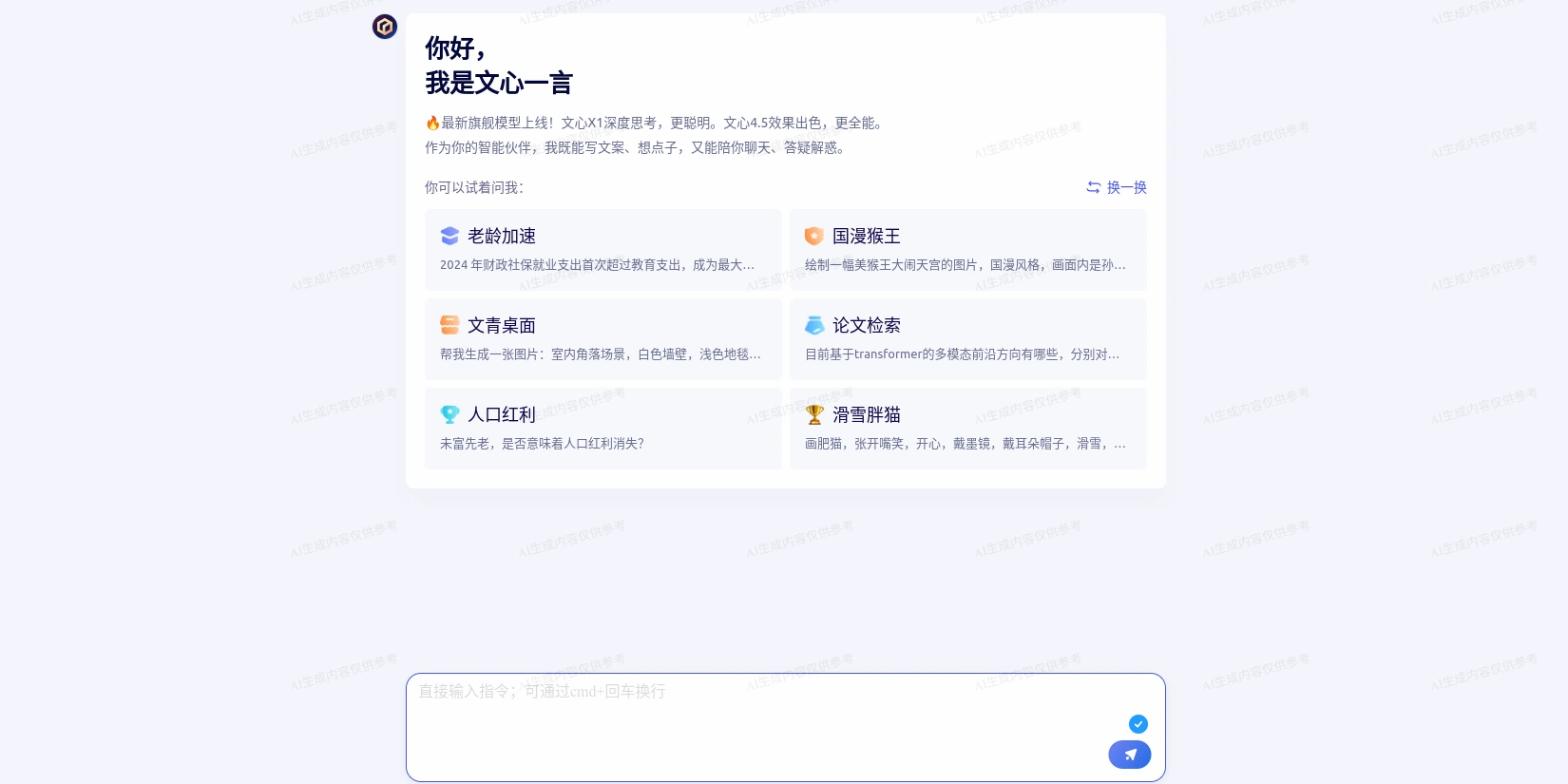The height and width of the screenshot is (784, 1568).
Task: Tap 换一换 to refresh suggestions
Action: coord(1117,187)
